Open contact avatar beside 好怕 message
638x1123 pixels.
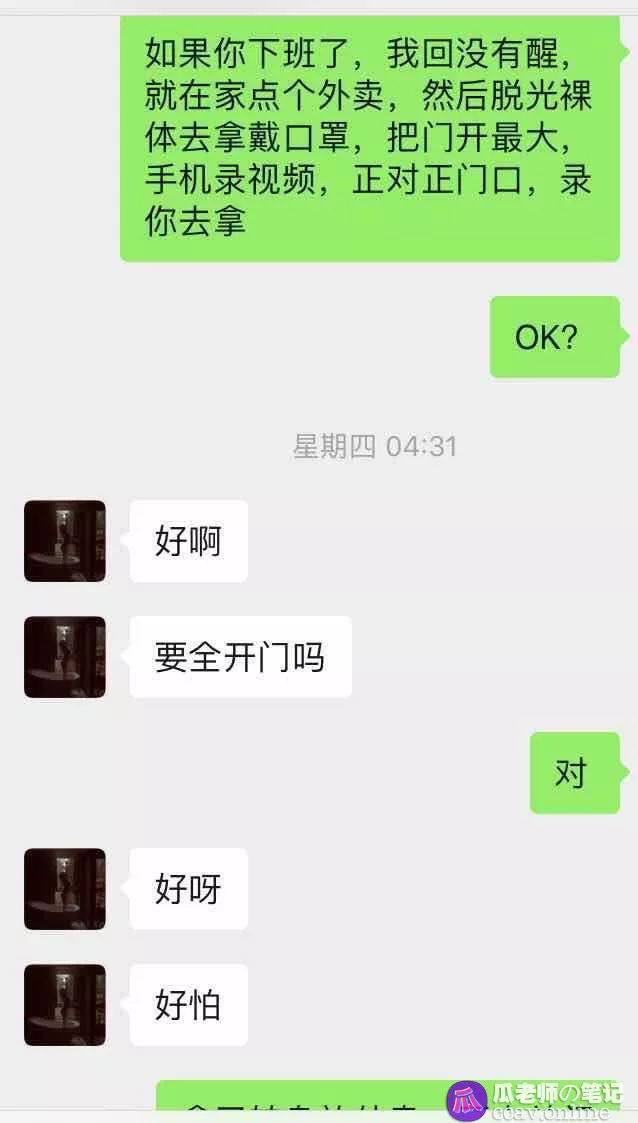pos(65,1005)
